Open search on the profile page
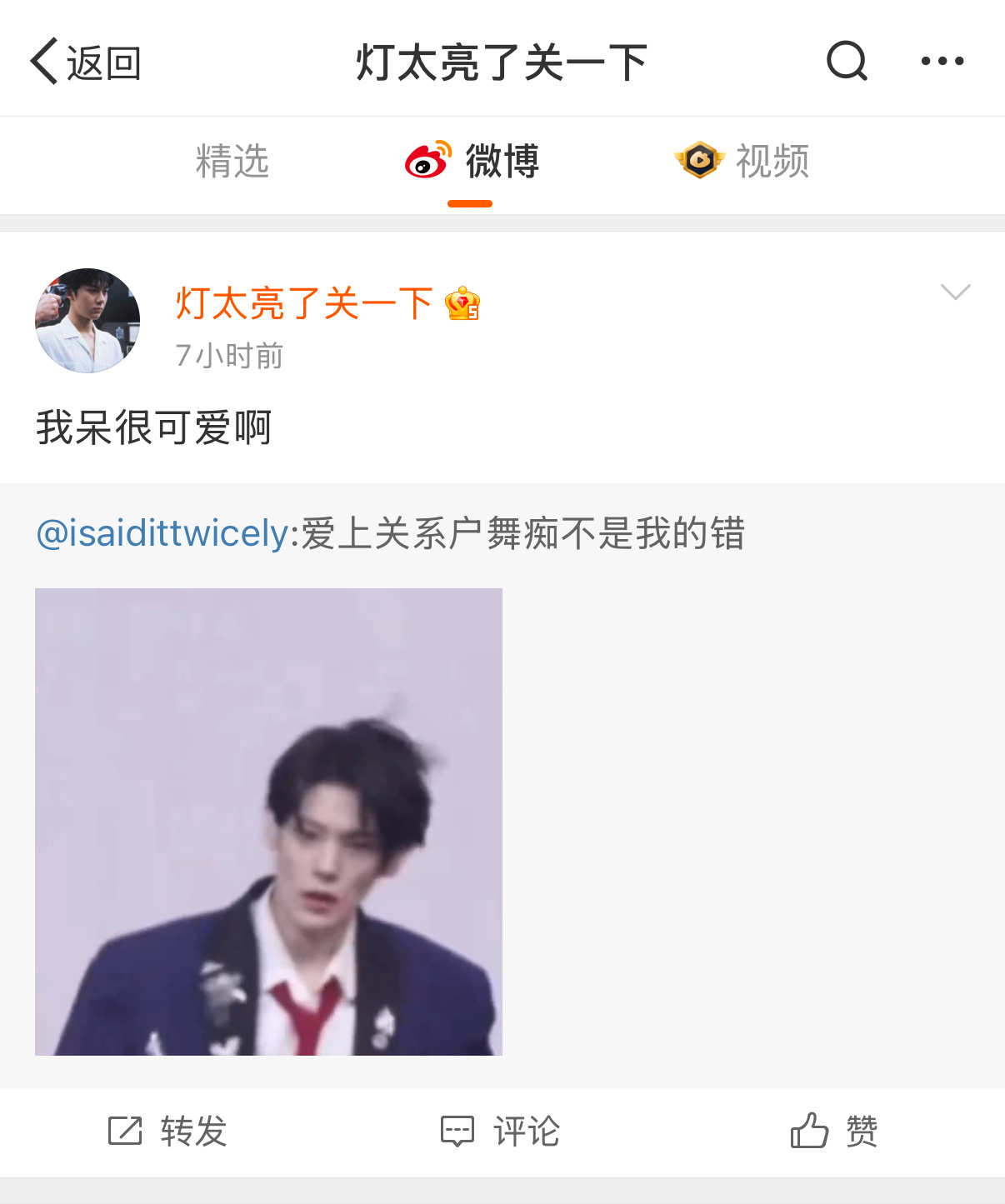1005x1204 pixels. point(846,60)
